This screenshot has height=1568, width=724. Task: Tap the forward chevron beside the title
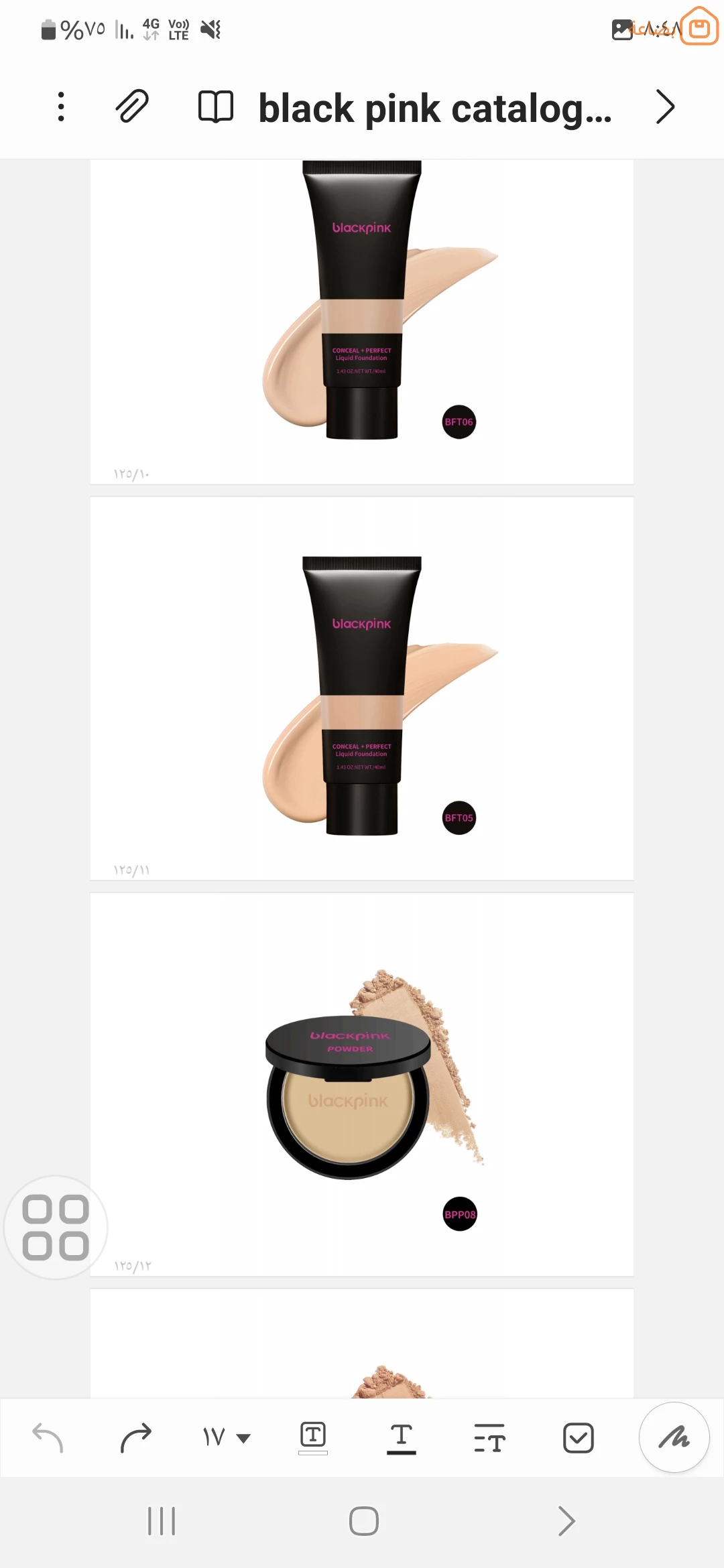point(664,107)
